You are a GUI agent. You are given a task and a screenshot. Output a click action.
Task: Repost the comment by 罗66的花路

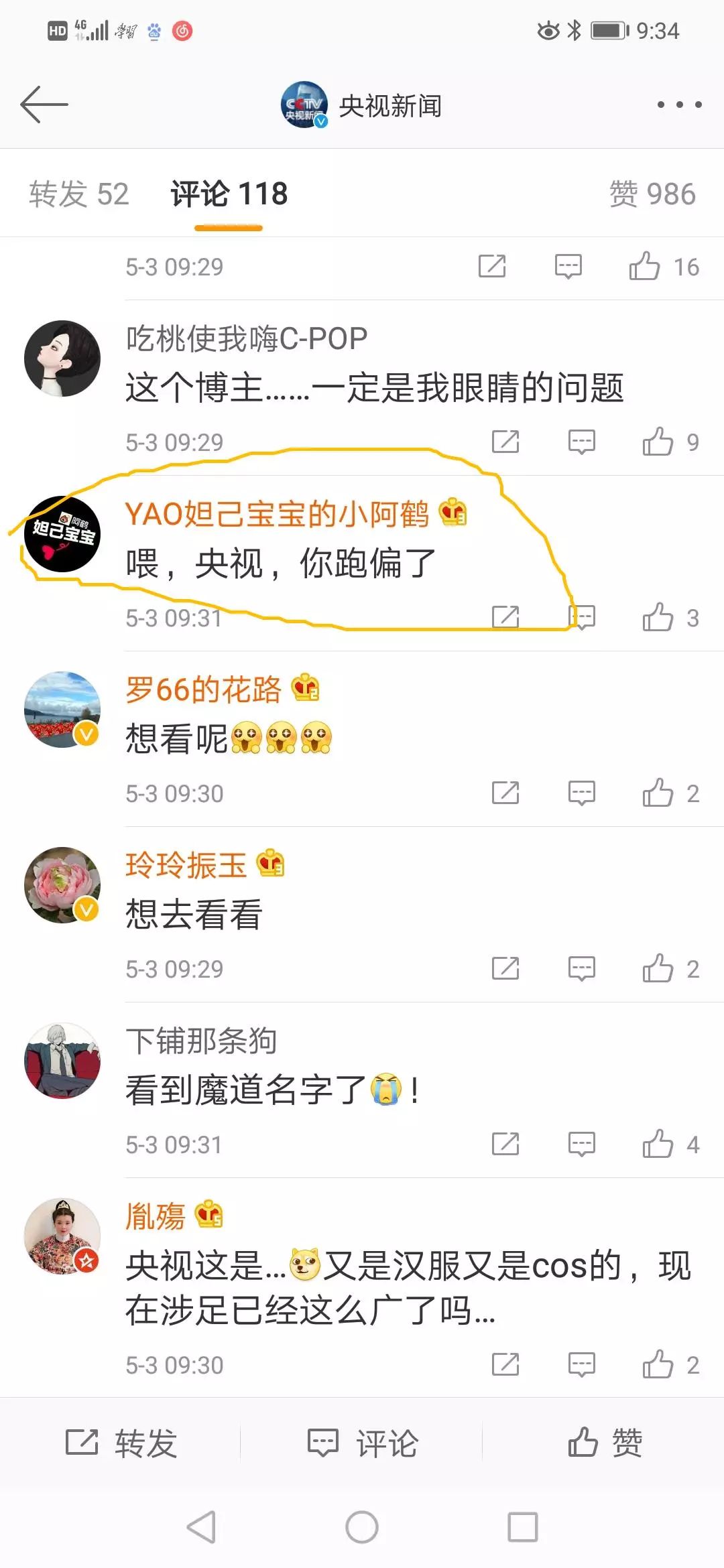coord(505,793)
